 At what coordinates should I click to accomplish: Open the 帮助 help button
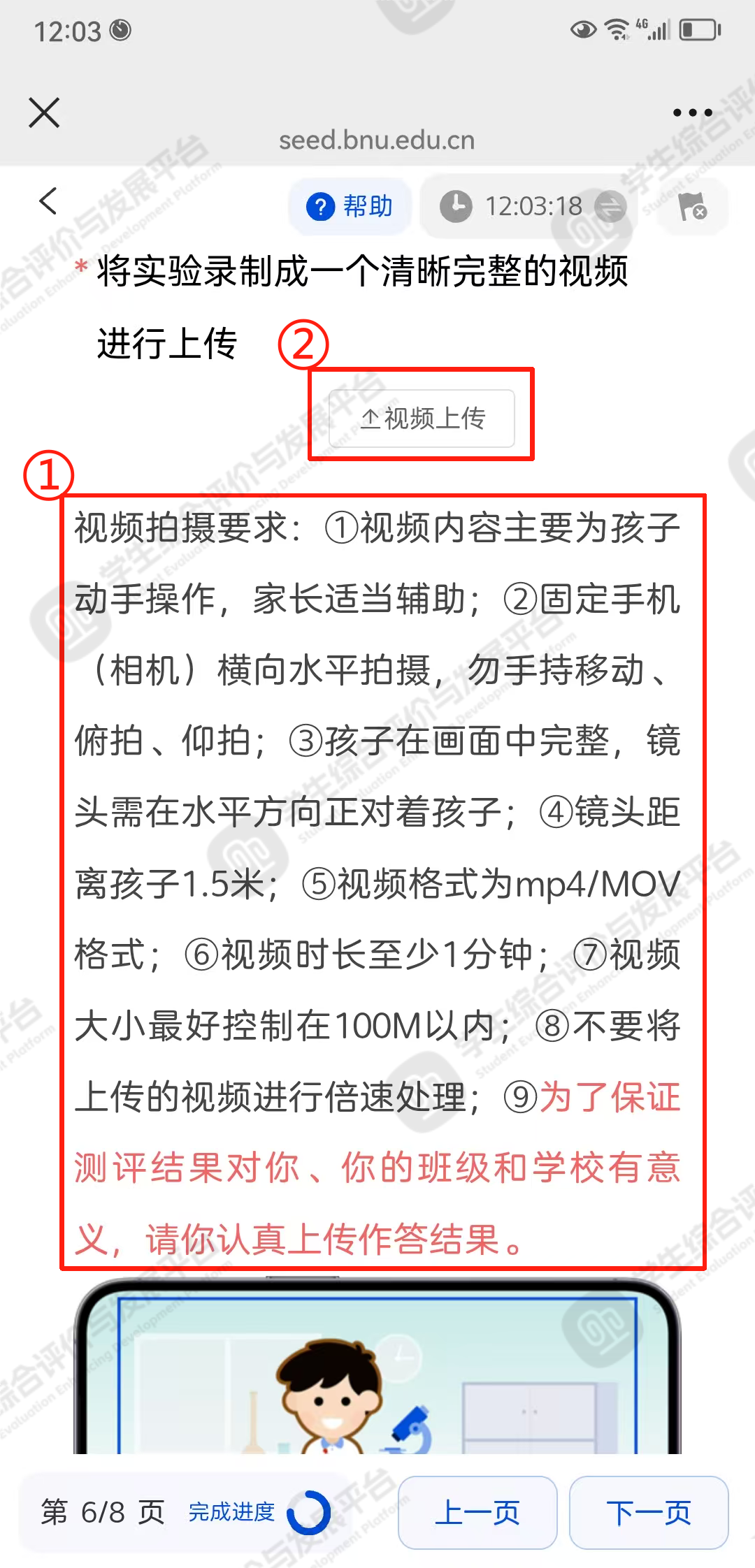350,206
